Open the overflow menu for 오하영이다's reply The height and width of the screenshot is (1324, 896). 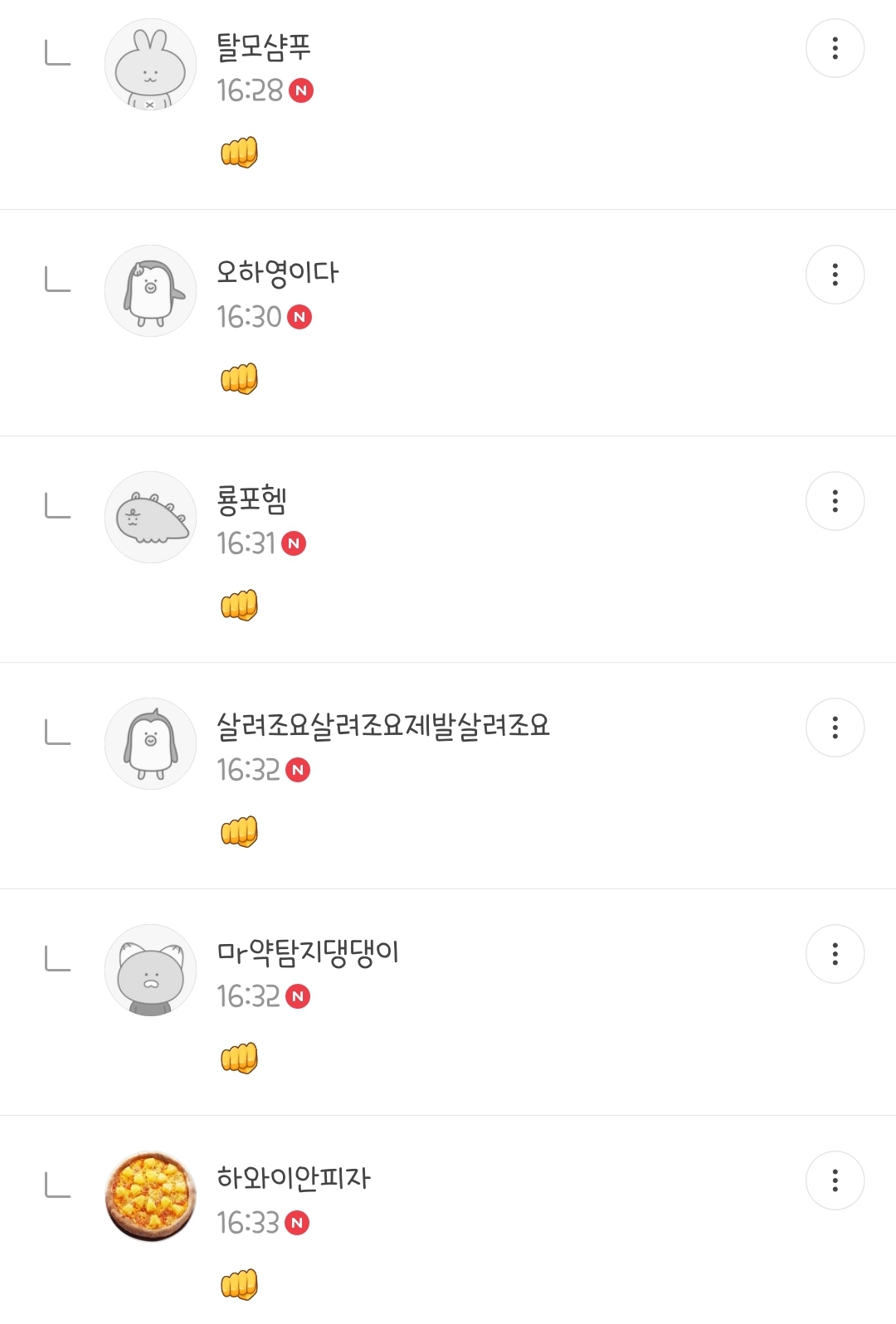coord(835,275)
